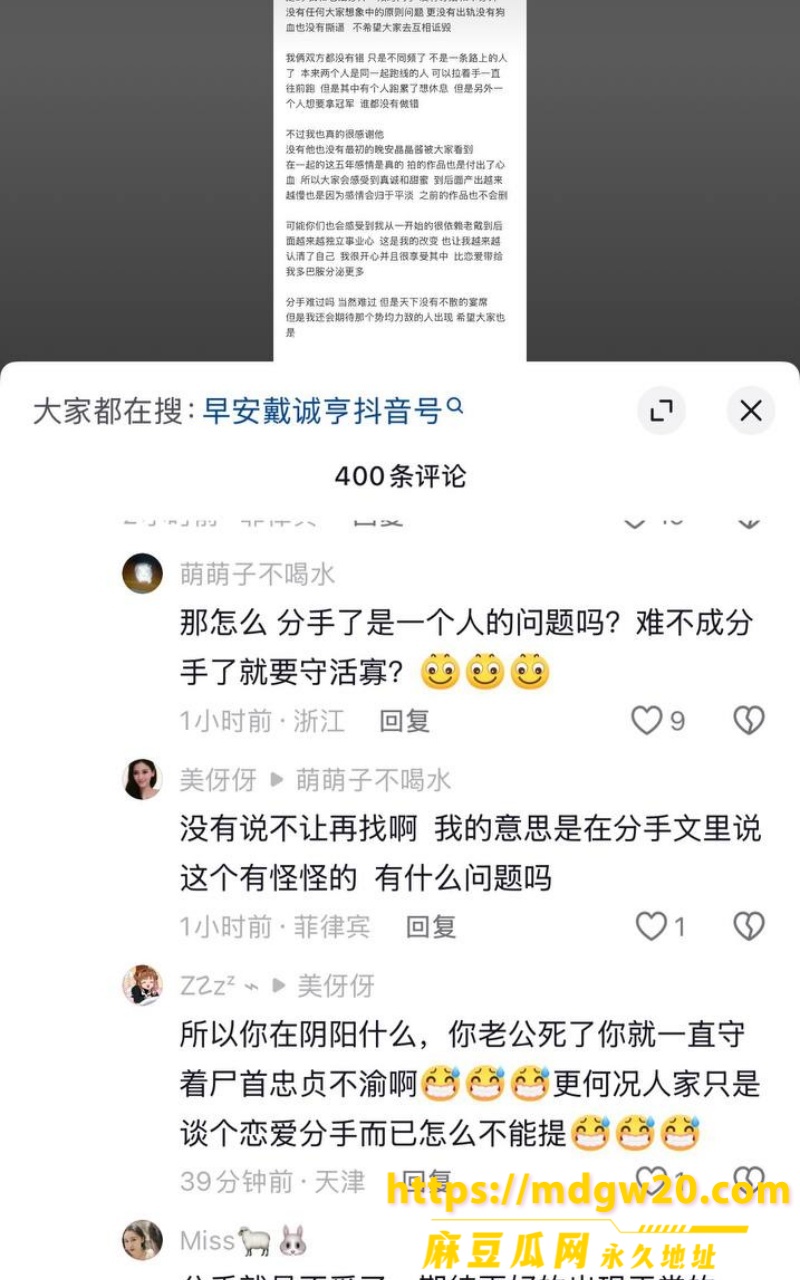Open Miss commenter's profile avatar
The image size is (800, 1280).
click(142, 1240)
